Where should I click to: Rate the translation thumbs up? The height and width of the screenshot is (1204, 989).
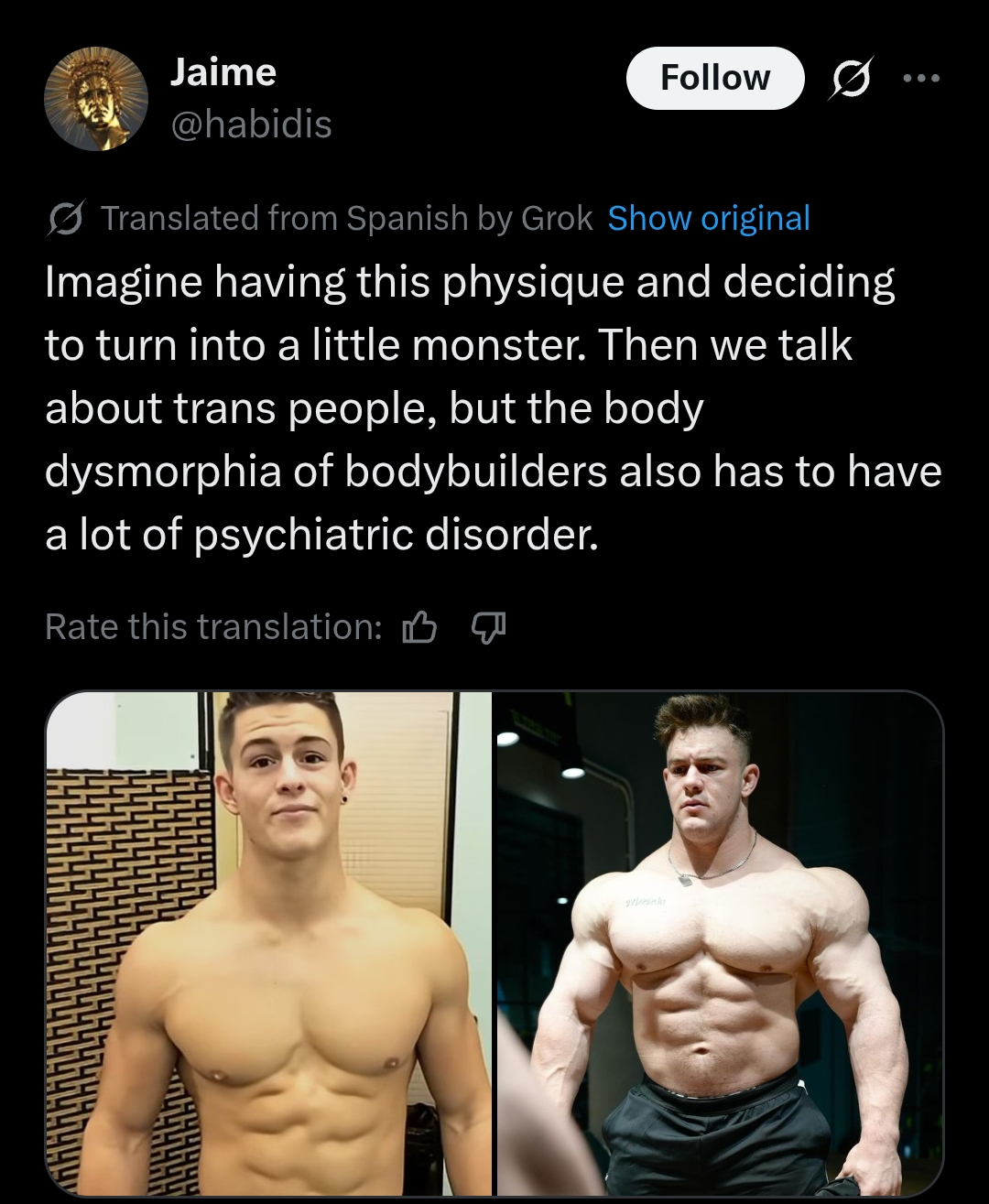tap(419, 627)
